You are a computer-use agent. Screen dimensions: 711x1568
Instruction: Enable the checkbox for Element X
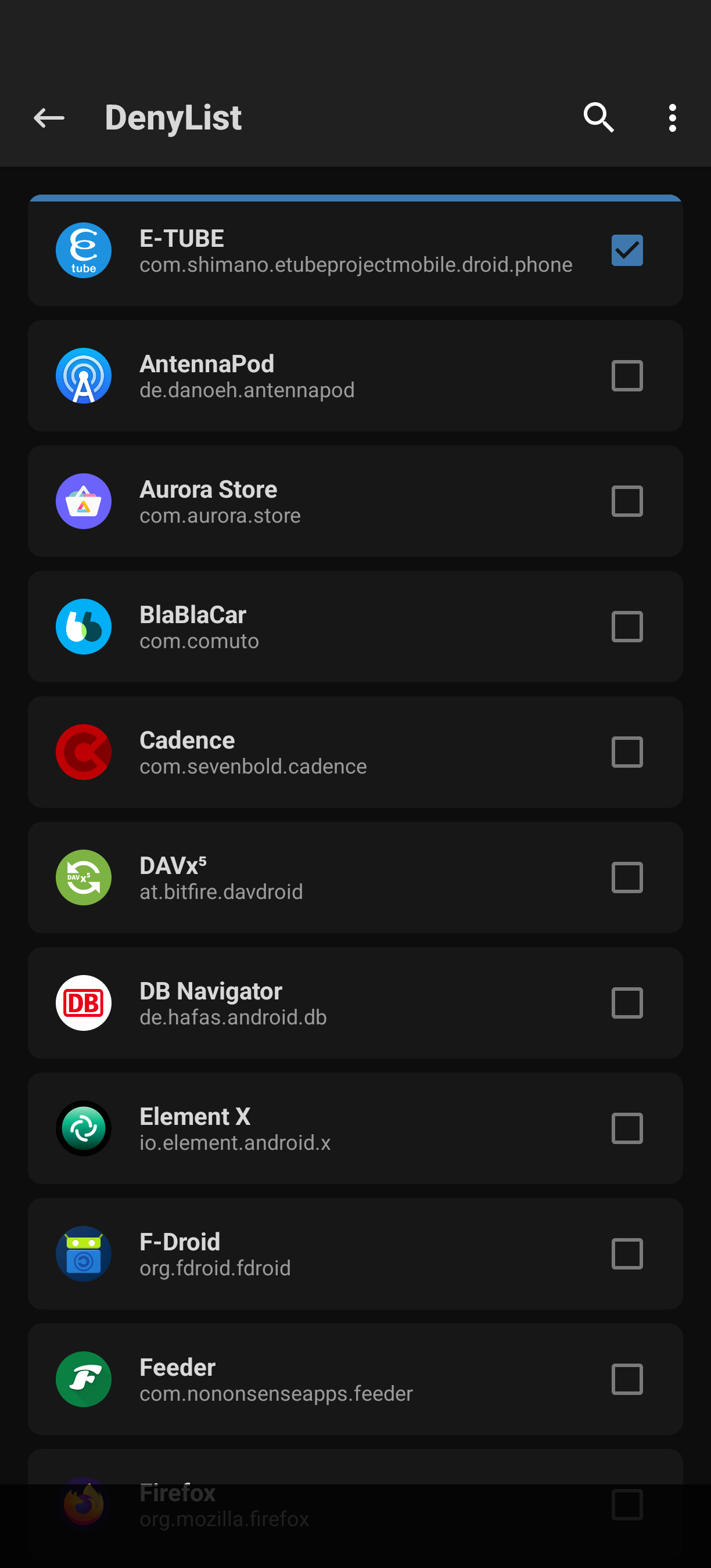coord(626,1128)
